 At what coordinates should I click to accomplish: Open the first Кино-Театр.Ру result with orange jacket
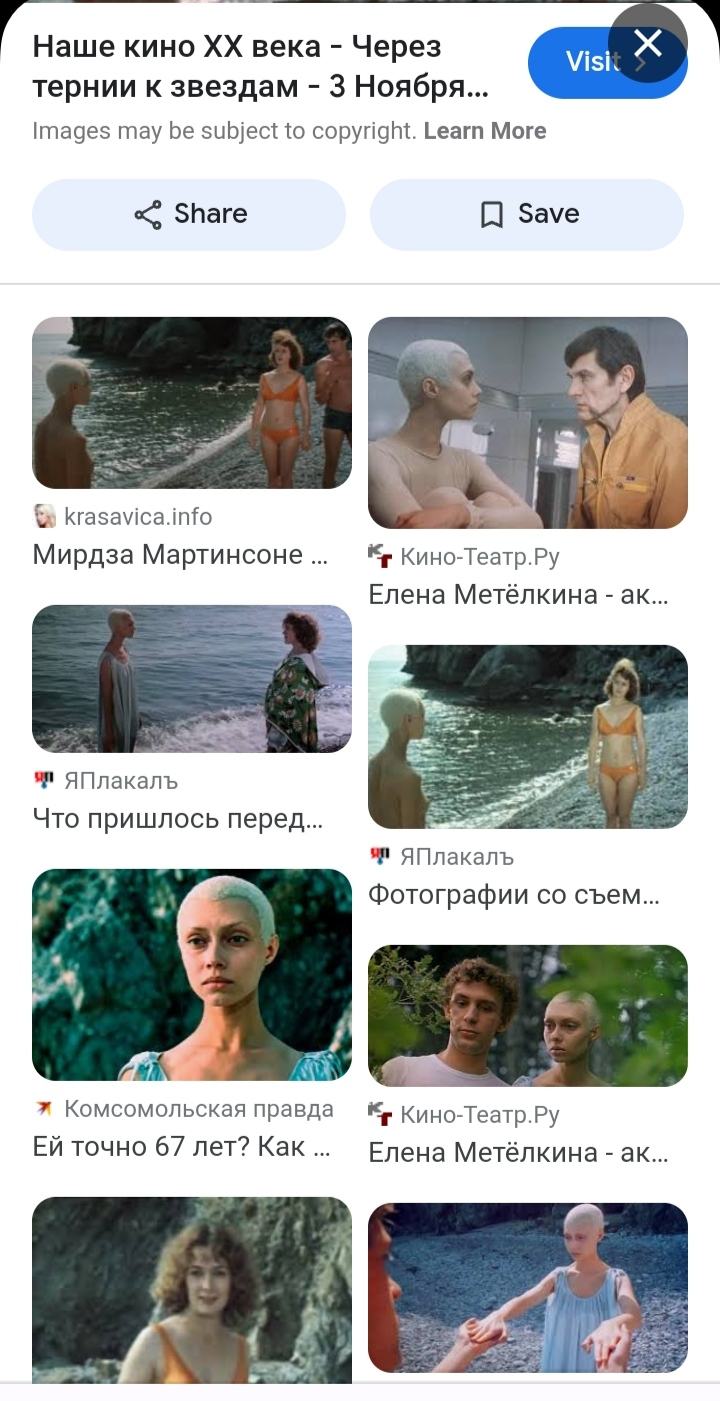(528, 423)
